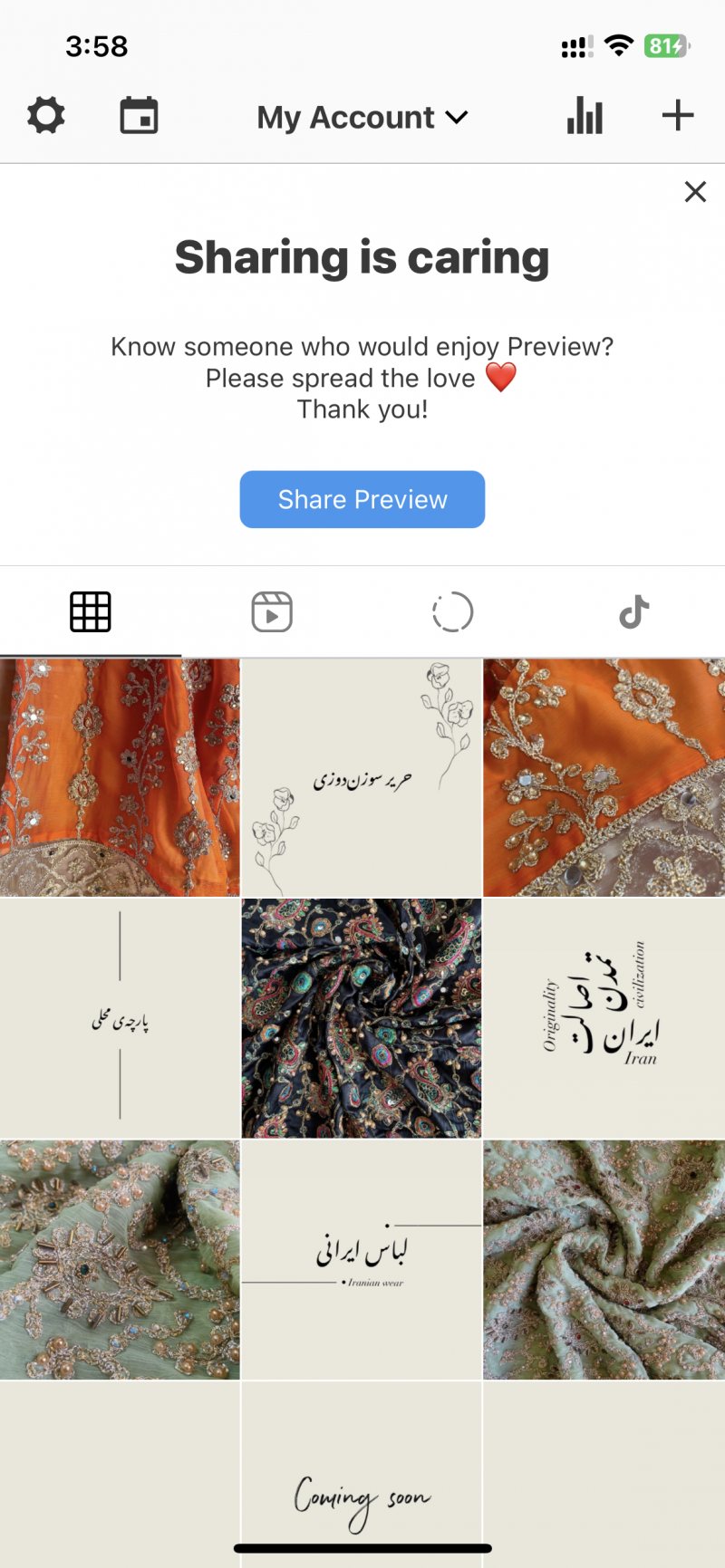Switch to the grid feed tab
725x1568 pixels.
click(91, 612)
